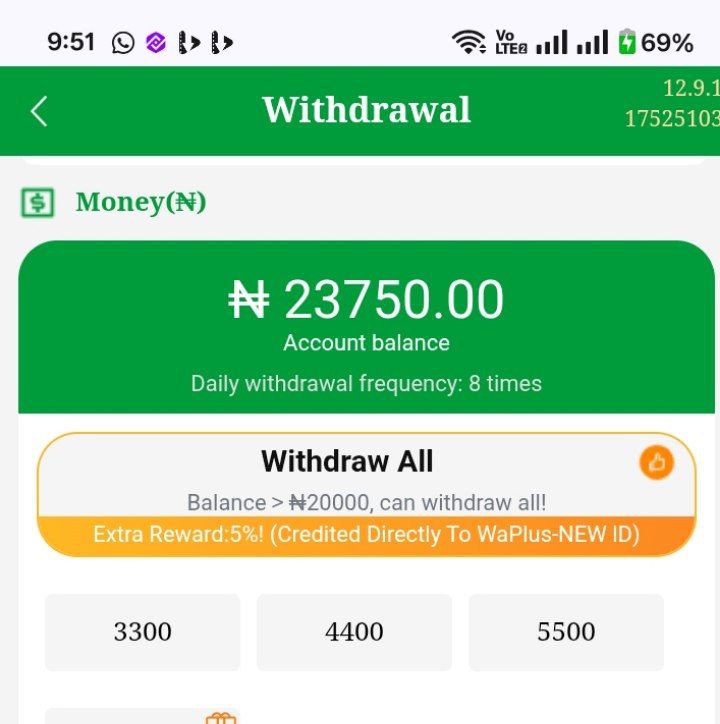Pick the 5500 amount option
This screenshot has height=724, width=720.
coord(566,632)
